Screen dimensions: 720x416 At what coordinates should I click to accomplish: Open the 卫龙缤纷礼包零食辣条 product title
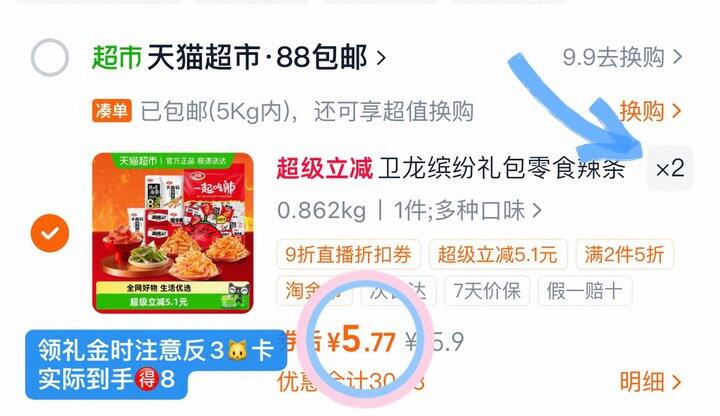(501, 169)
